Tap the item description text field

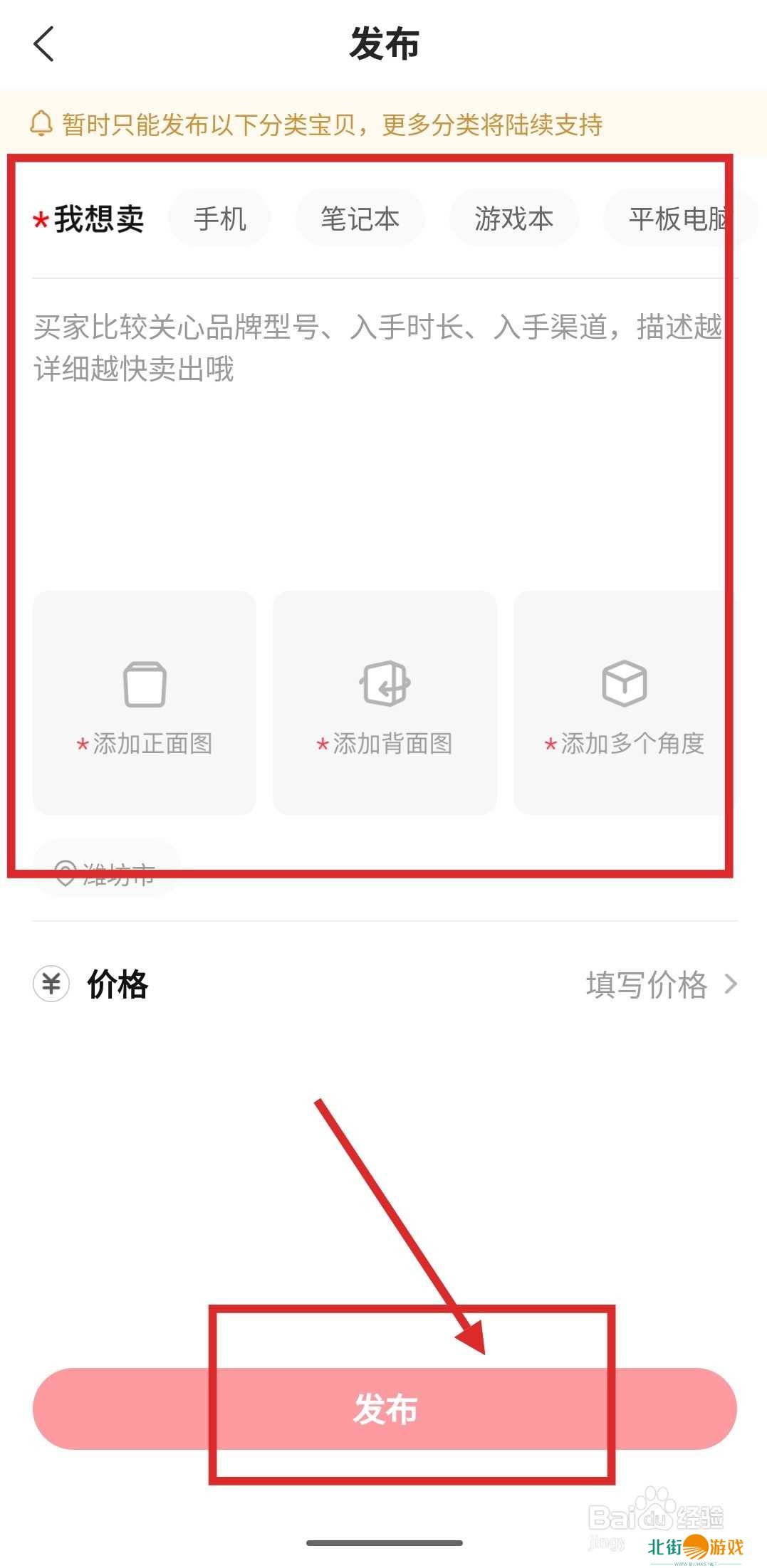click(377, 427)
